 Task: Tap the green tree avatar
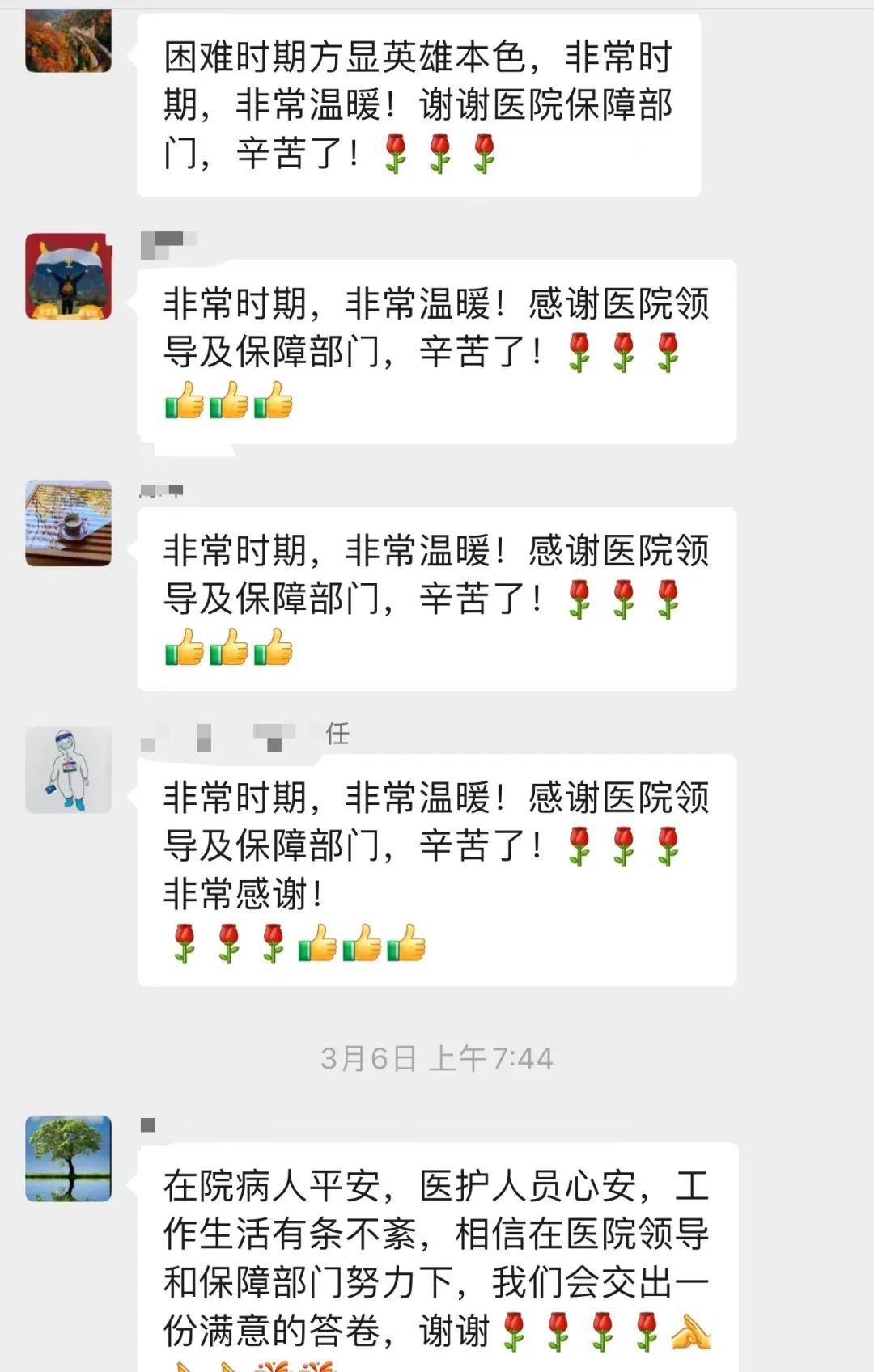[x=68, y=1158]
